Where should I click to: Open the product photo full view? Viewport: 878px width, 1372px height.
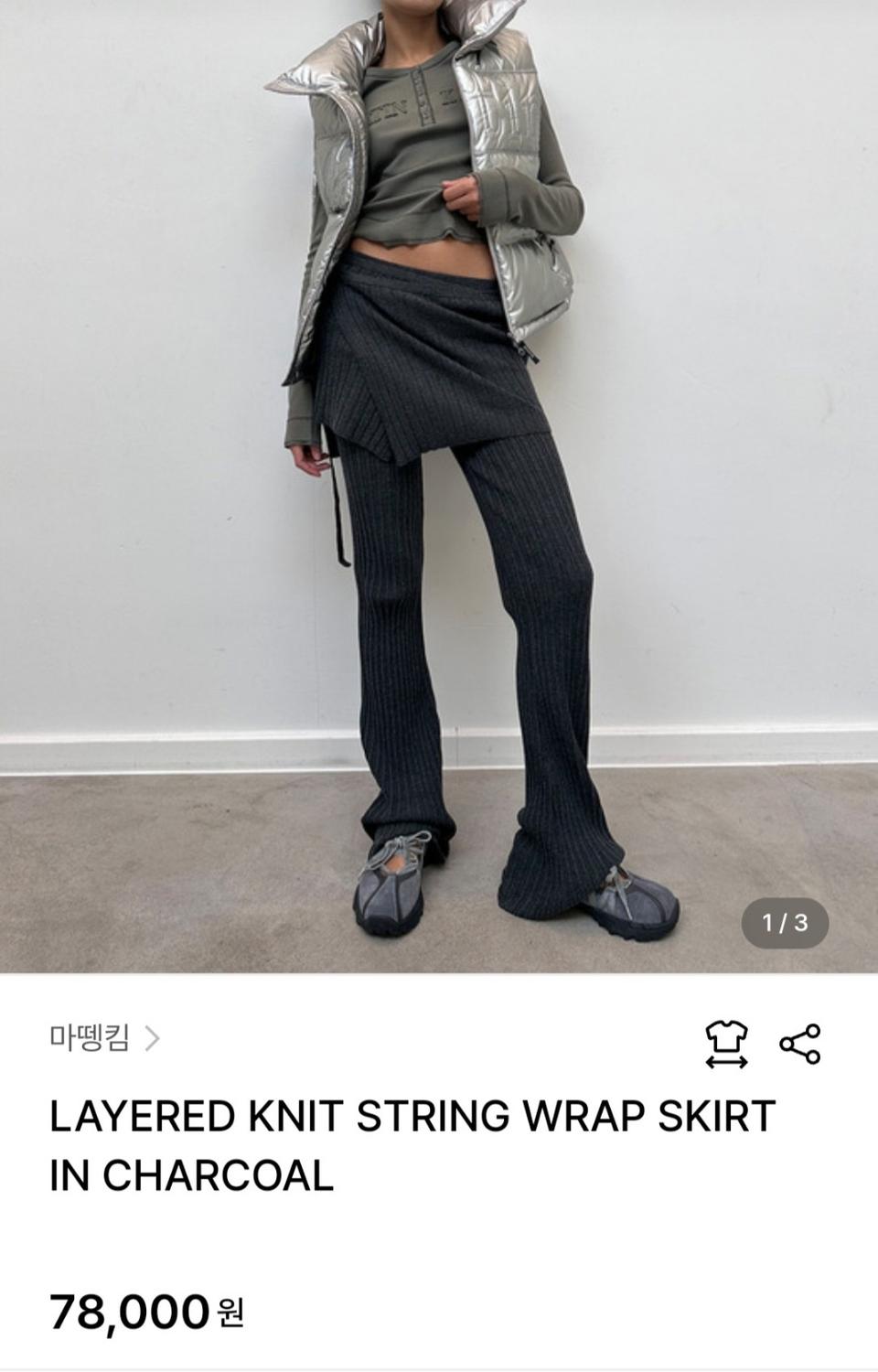point(439,485)
